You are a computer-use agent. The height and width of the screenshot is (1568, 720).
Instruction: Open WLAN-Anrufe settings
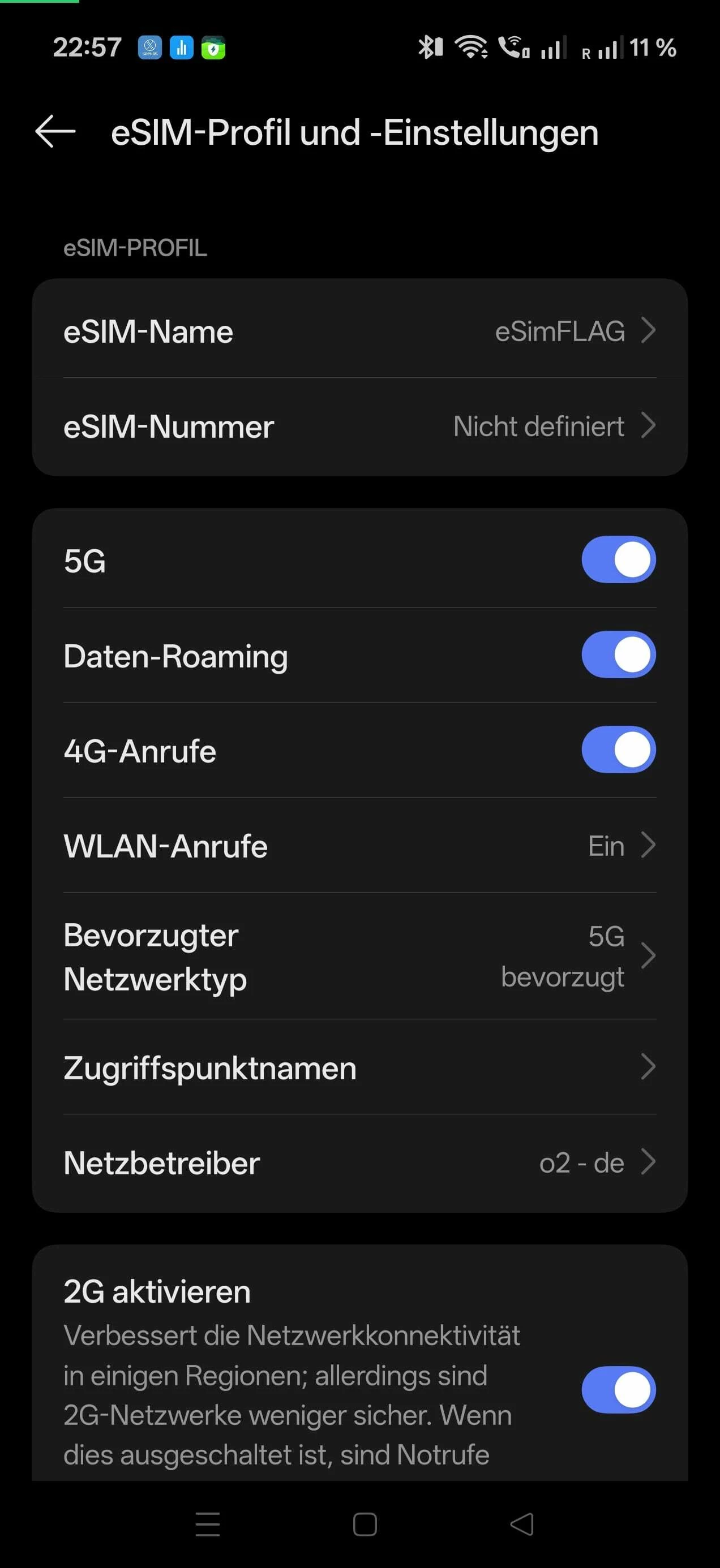click(x=359, y=846)
